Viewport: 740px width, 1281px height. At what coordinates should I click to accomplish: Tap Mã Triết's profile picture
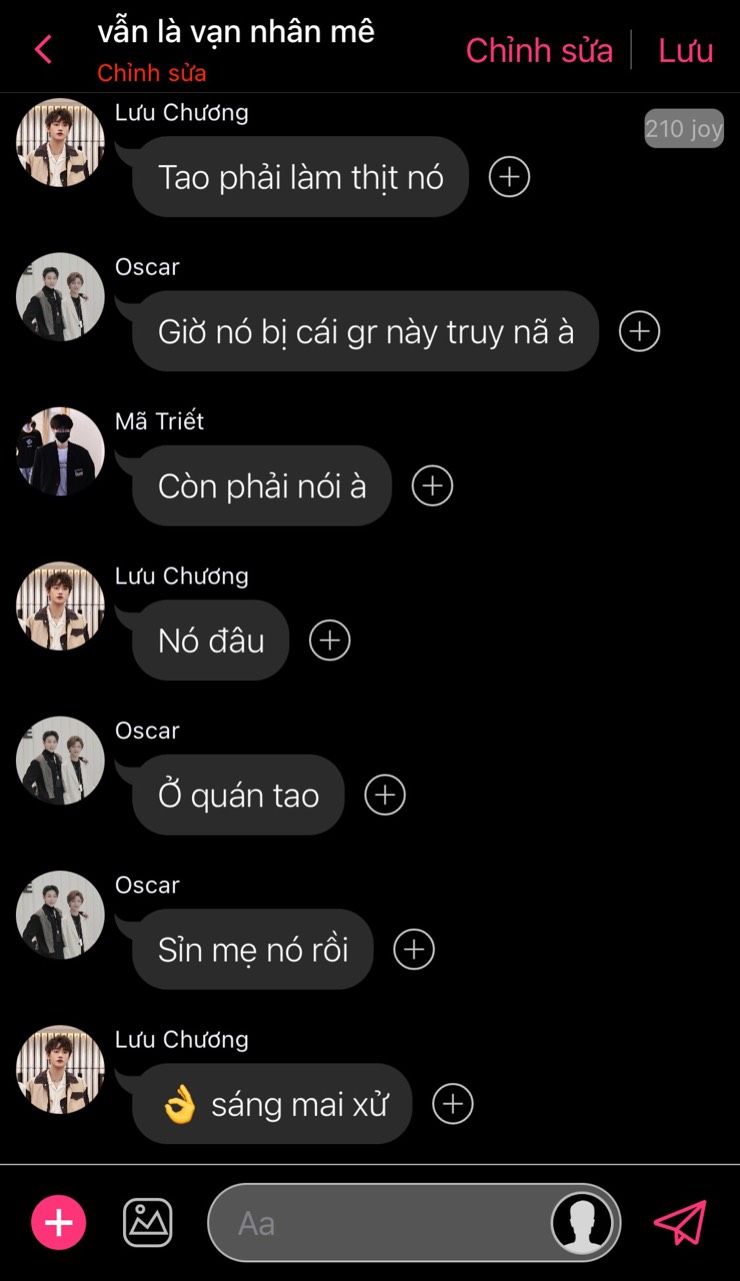[x=60, y=451]
